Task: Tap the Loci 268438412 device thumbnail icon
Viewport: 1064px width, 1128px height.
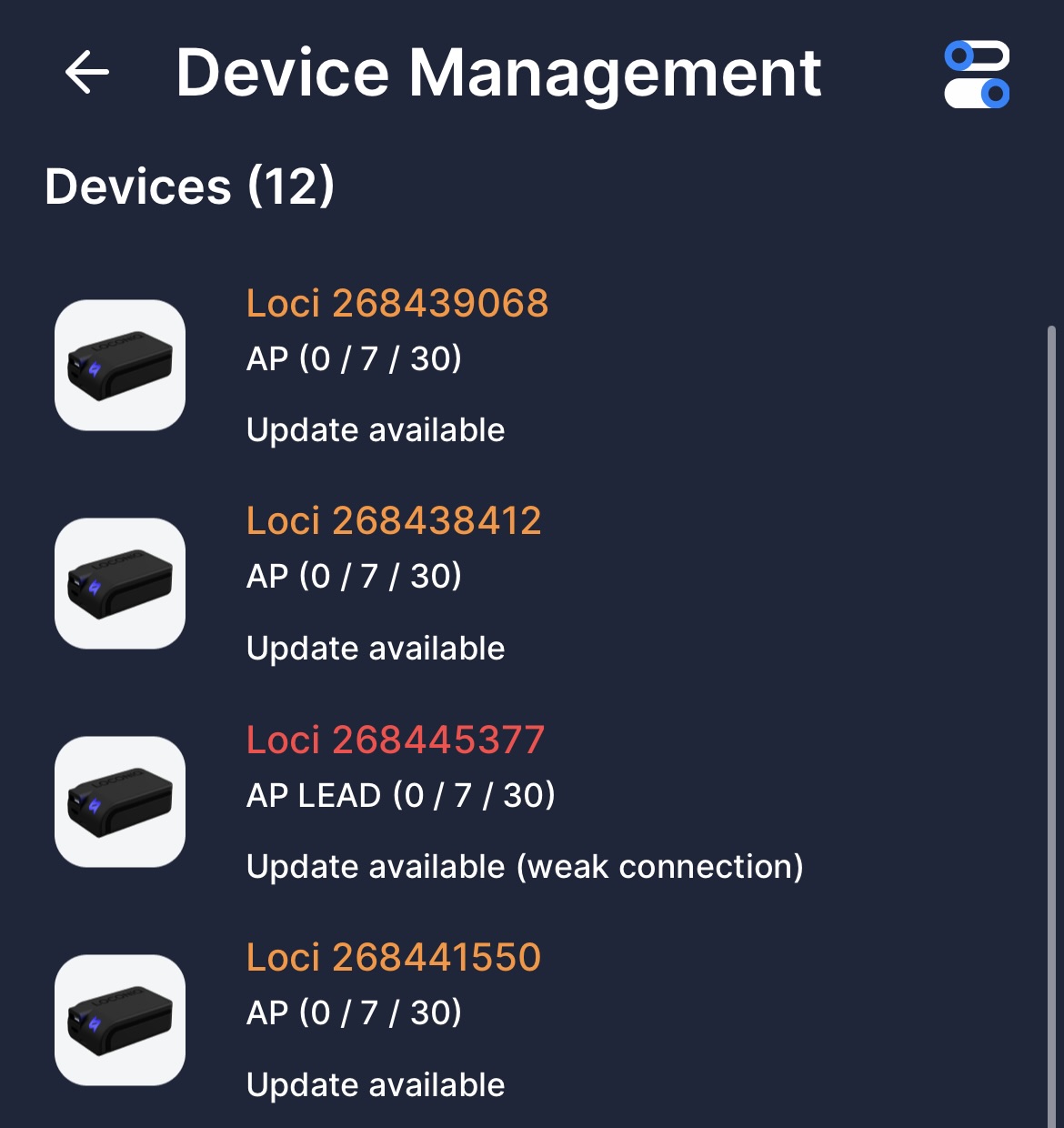Action: point(119,583)
